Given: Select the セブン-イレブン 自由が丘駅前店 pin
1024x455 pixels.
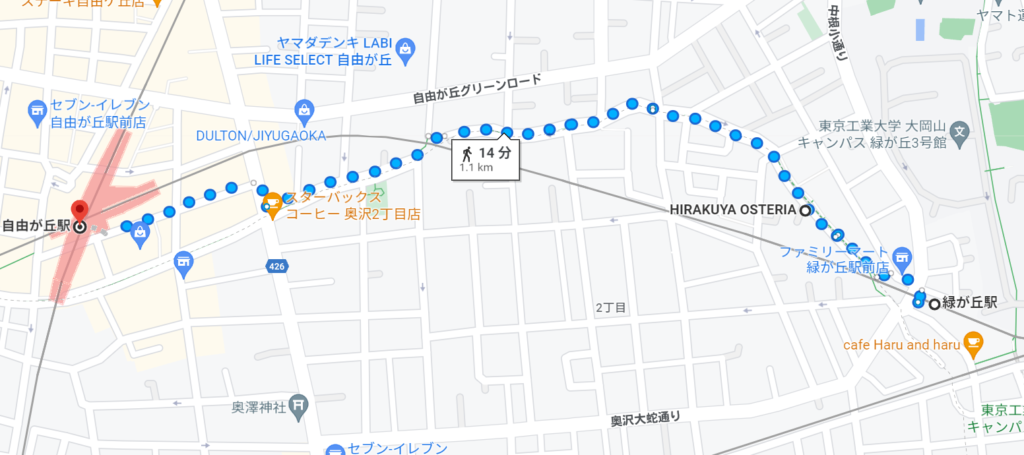Looking at the screenshot, I should (x=37, y=109).
